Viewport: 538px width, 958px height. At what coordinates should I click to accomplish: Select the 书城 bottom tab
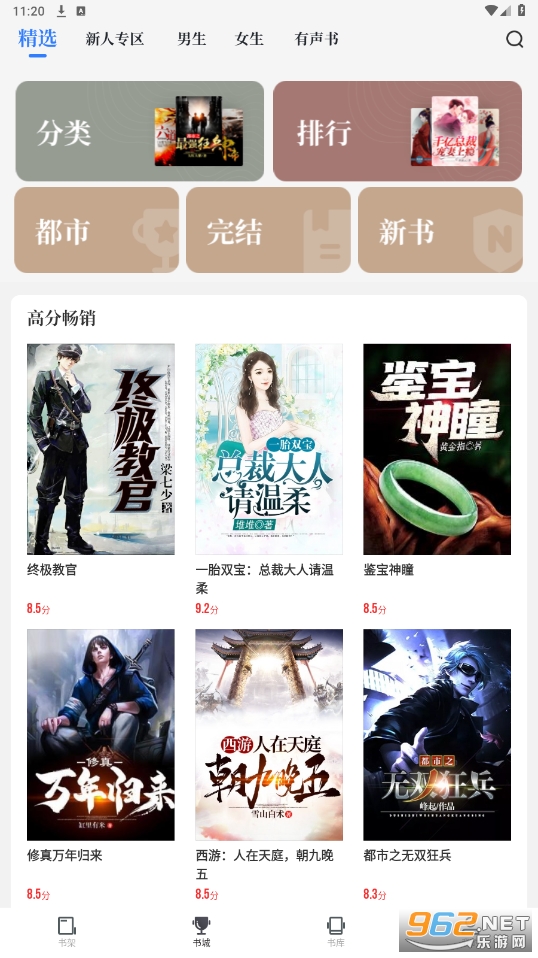[x=202, y=932]
